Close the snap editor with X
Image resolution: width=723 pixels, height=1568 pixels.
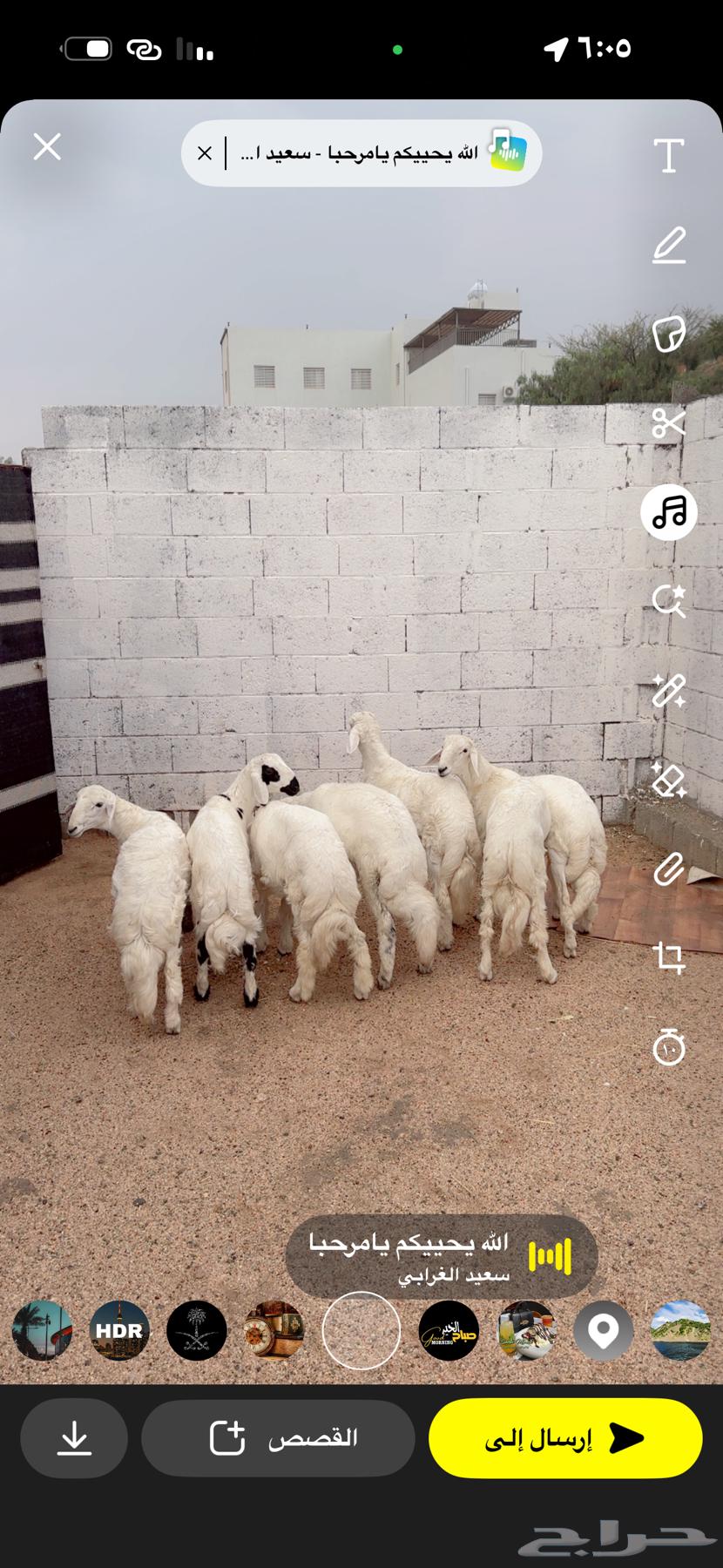[x=47, y=146]
